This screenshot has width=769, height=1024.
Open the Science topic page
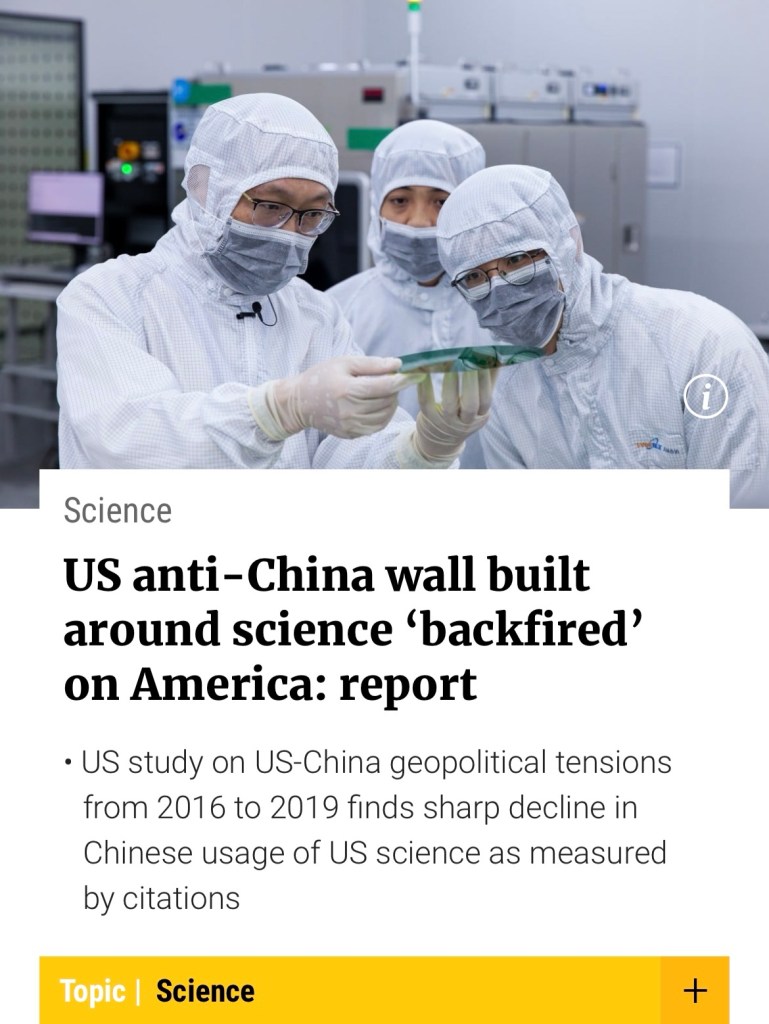click(205, 991)
